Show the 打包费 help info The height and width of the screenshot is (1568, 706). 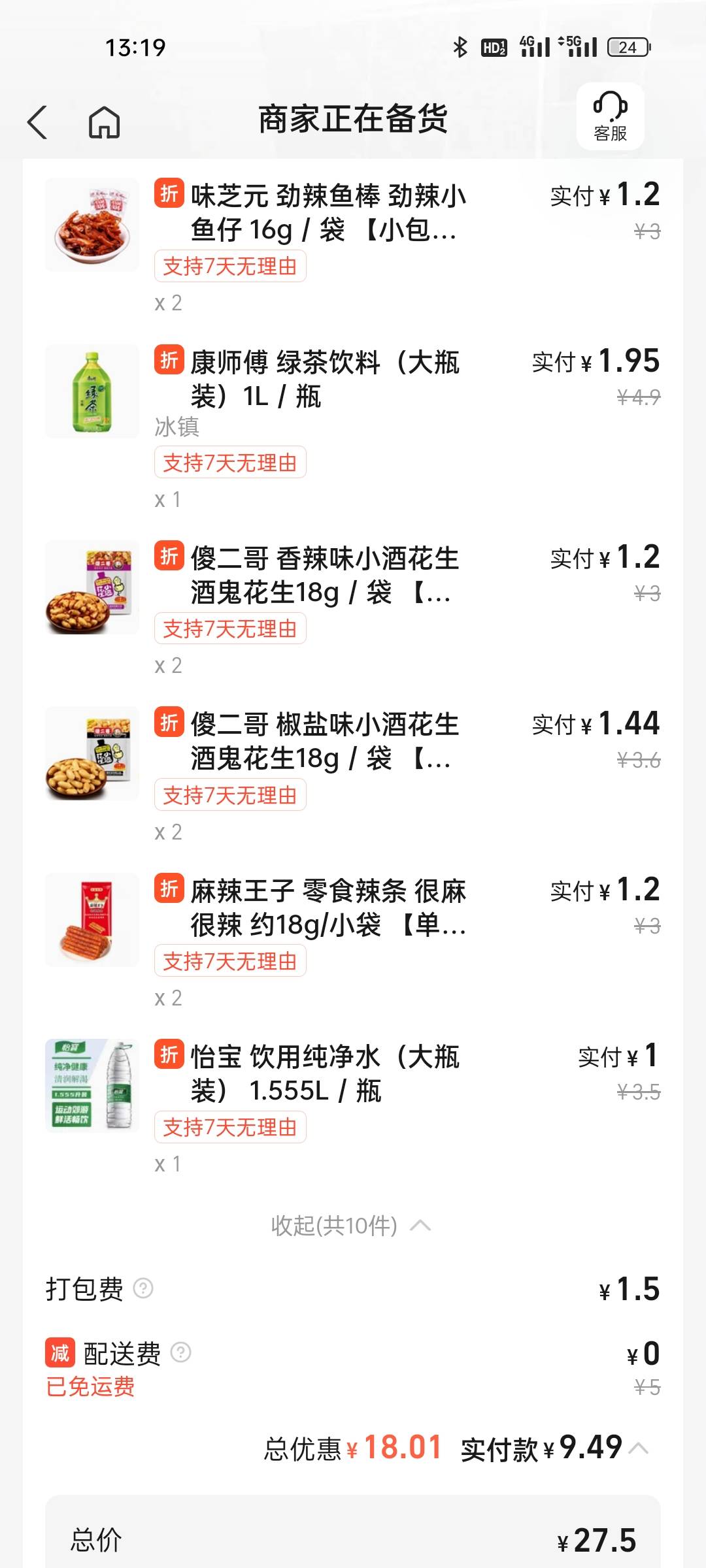pyautogui.click(x=143, y=1288)
